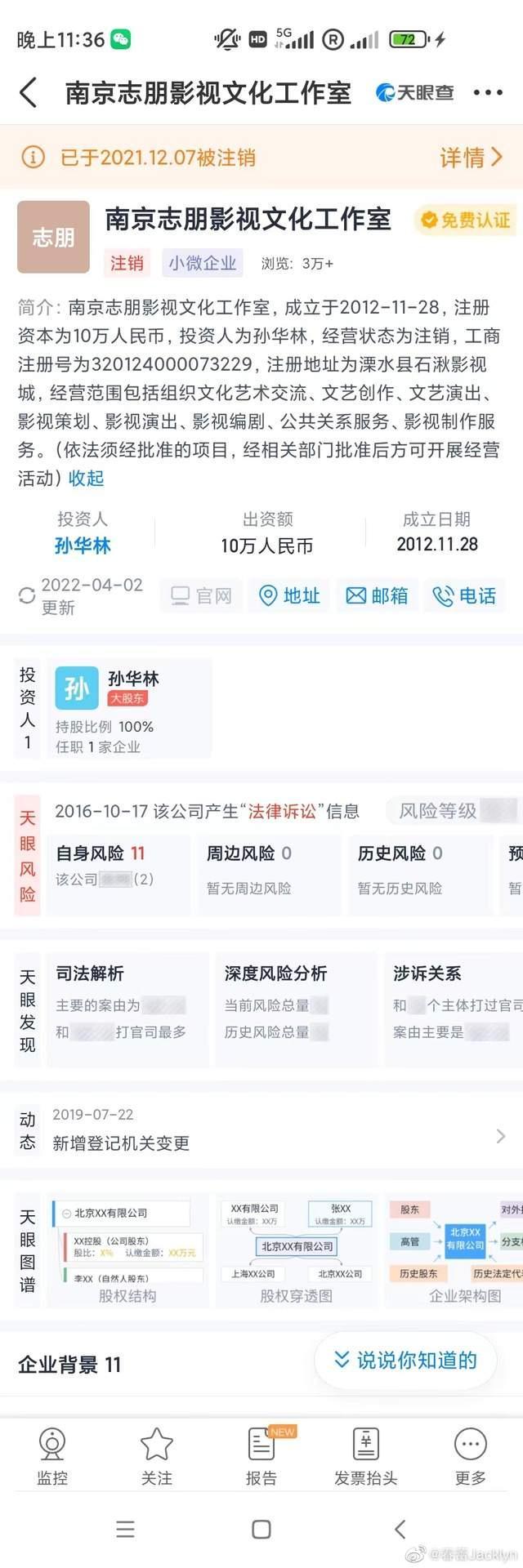Switch to the 监控 tab

coord(52,1457)
